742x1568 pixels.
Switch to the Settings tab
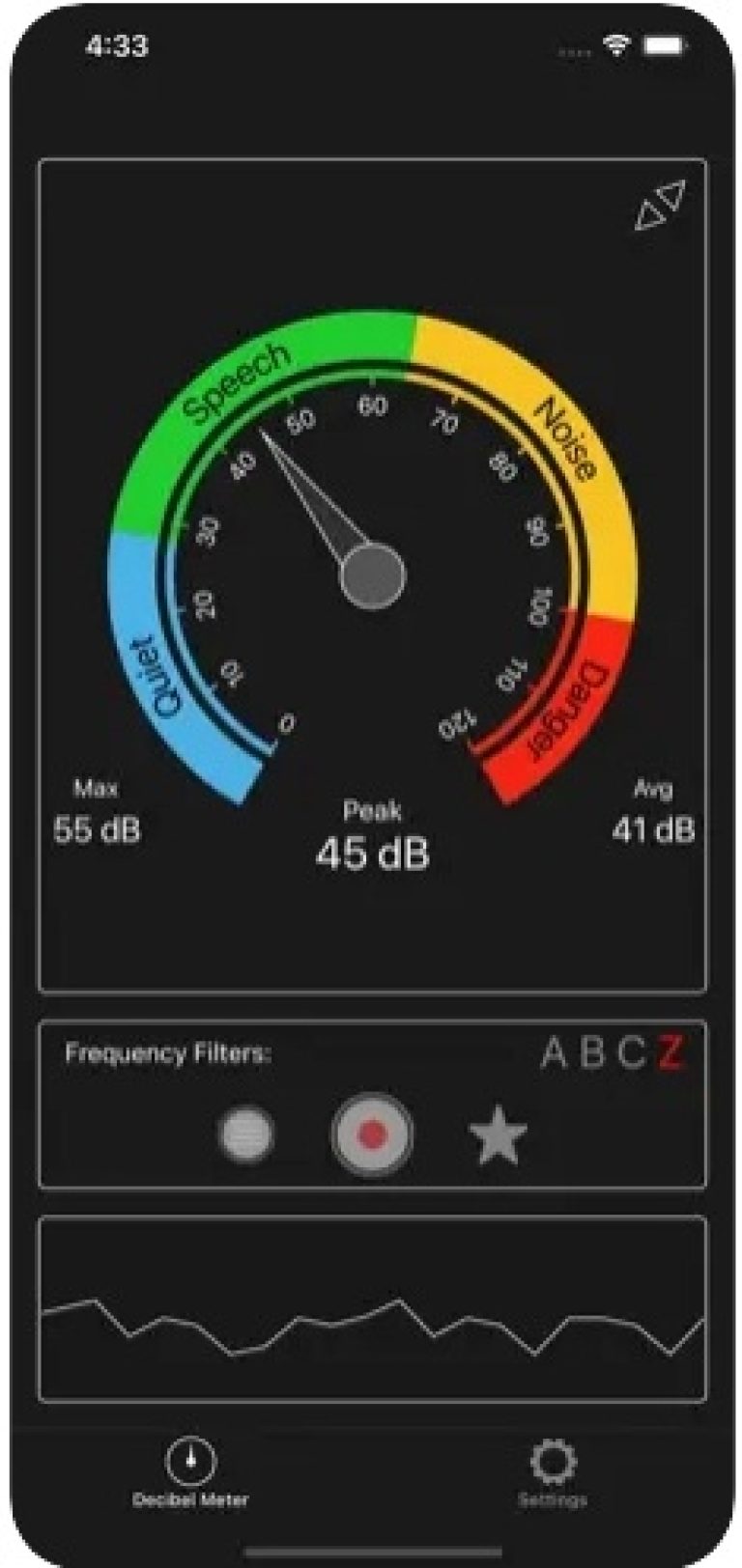552,1458
